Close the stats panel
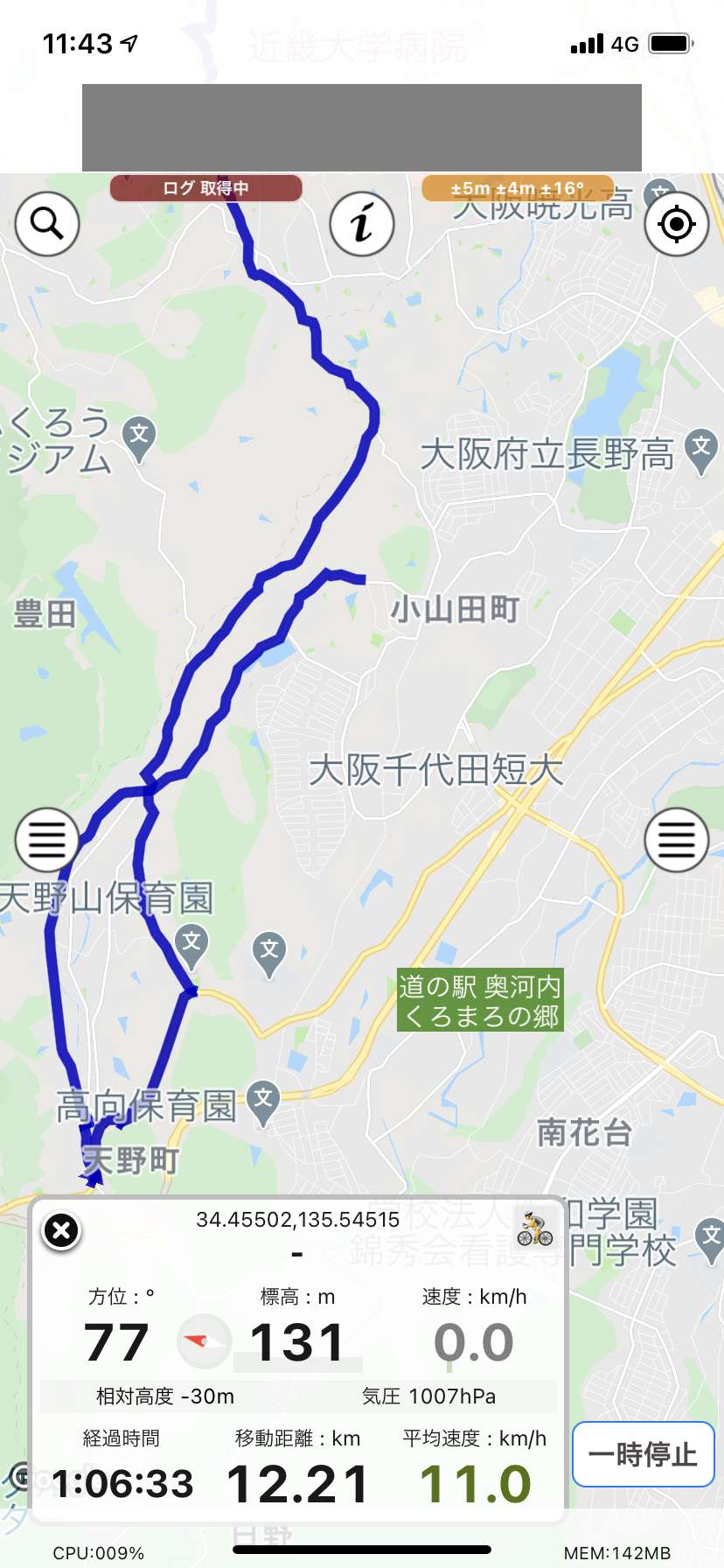 62,1231
